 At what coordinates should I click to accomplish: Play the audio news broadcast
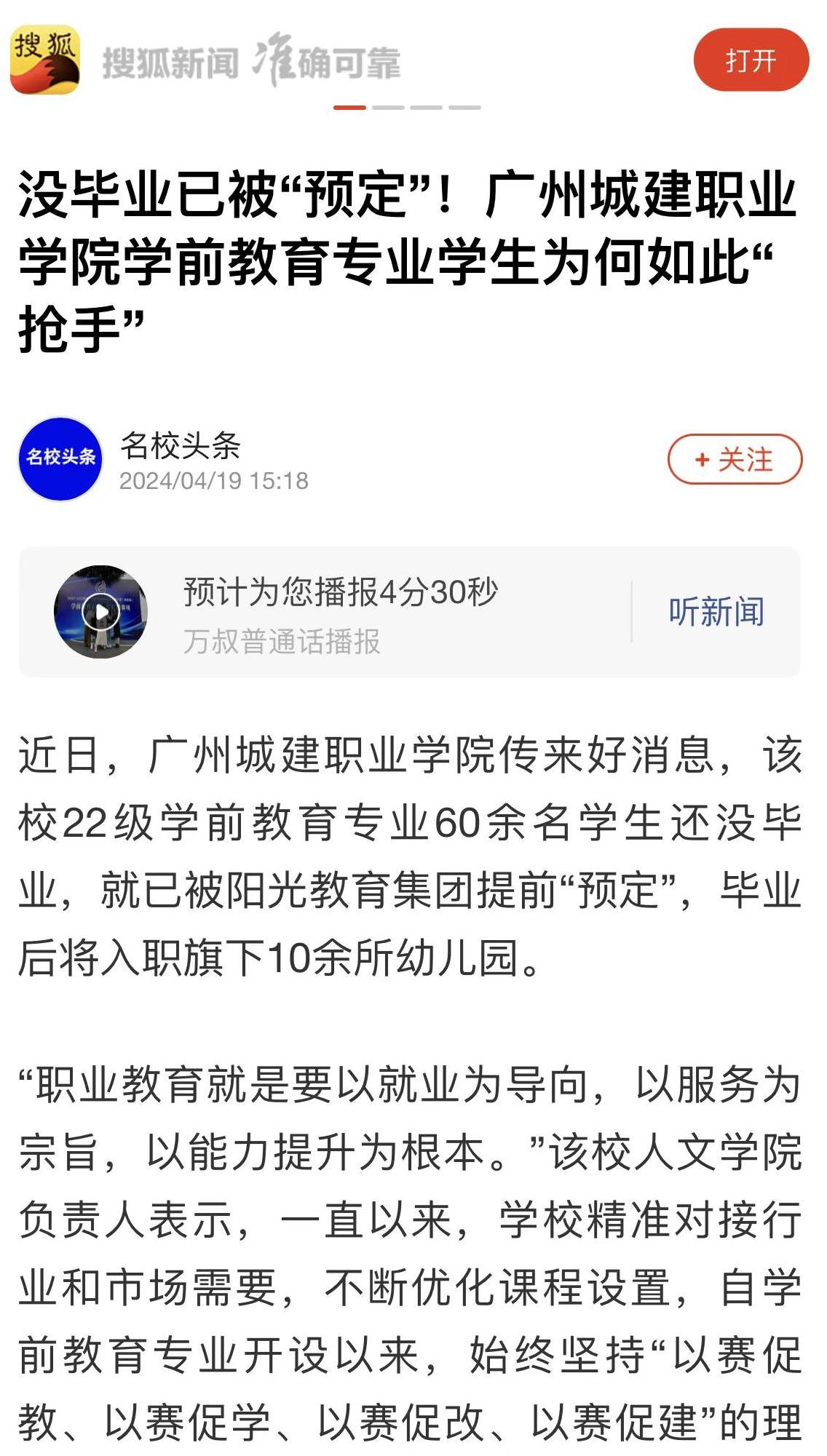pyautogui.click(x=101, y=612)
